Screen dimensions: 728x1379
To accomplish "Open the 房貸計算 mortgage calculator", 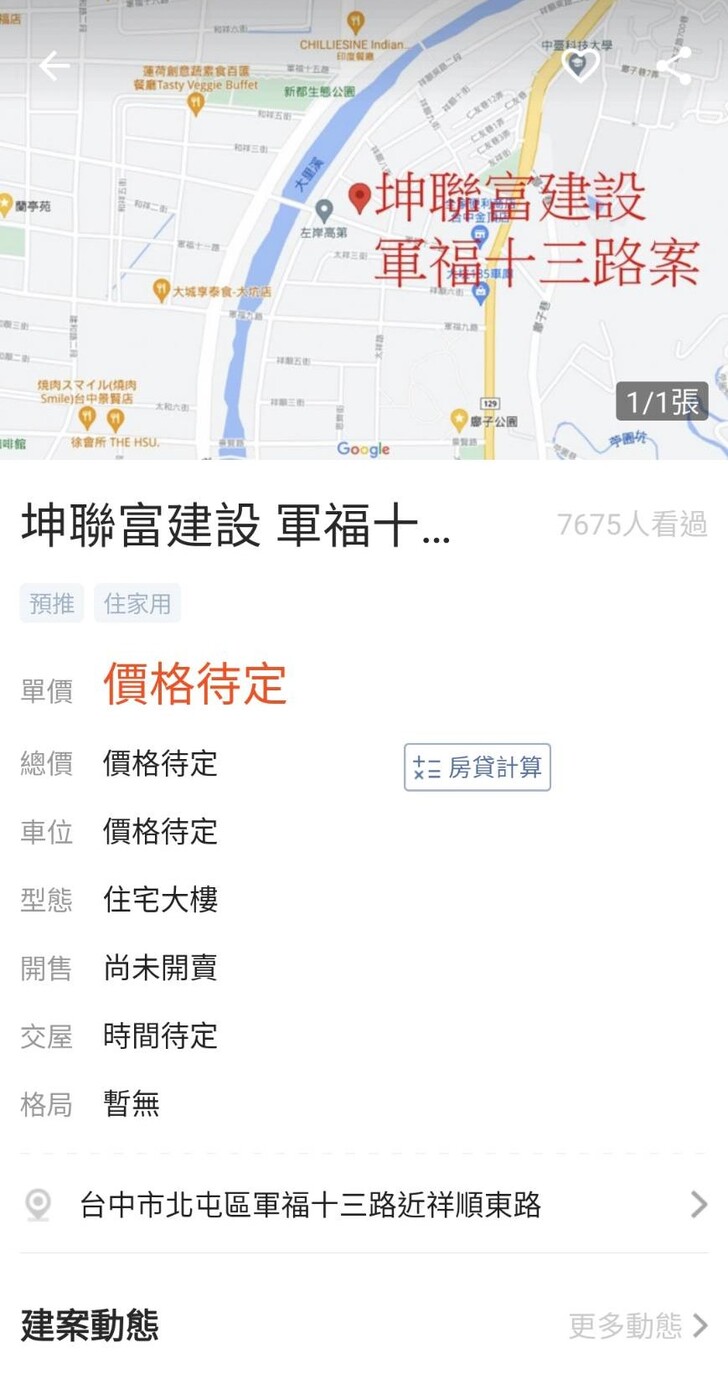I will click(477, 767).
